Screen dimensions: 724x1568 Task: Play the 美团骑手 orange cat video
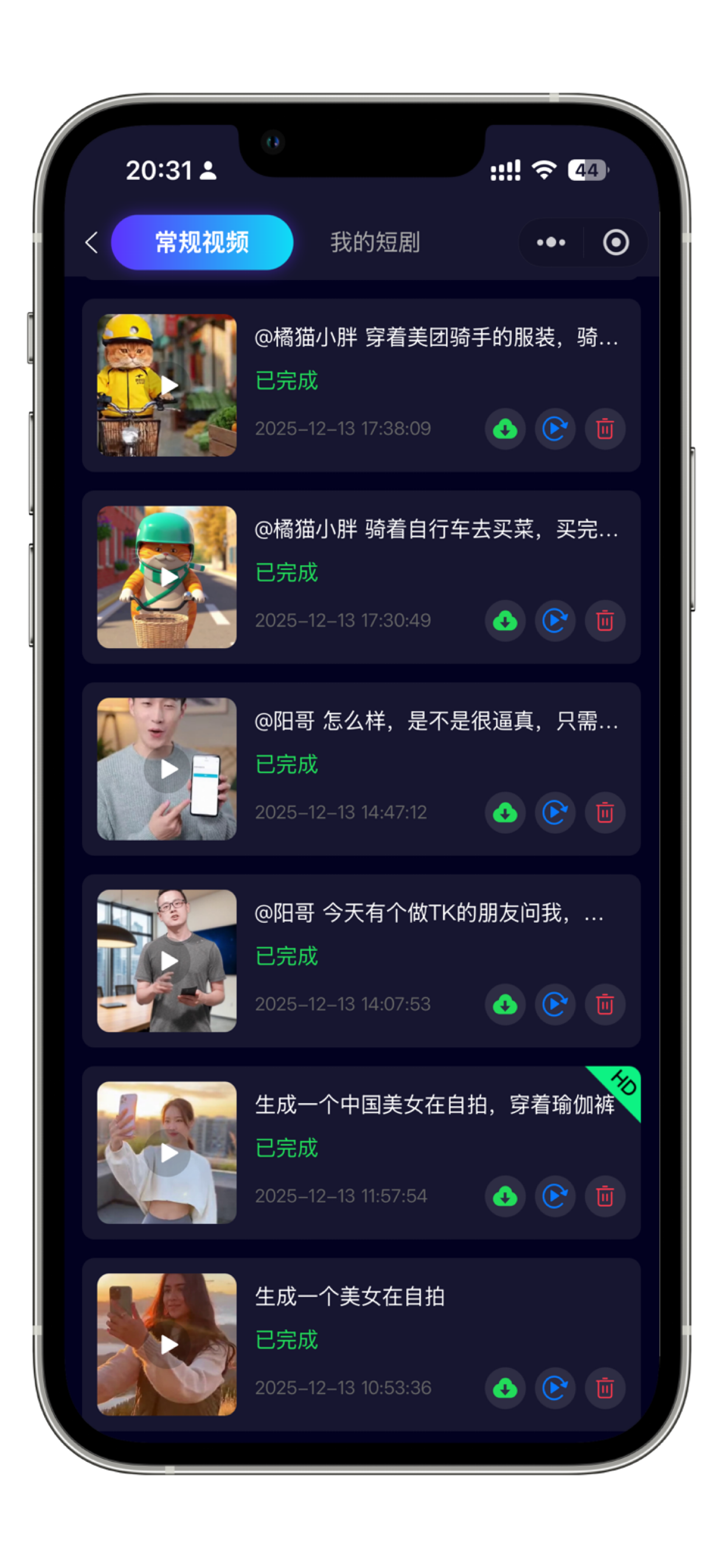coord(167,386)
